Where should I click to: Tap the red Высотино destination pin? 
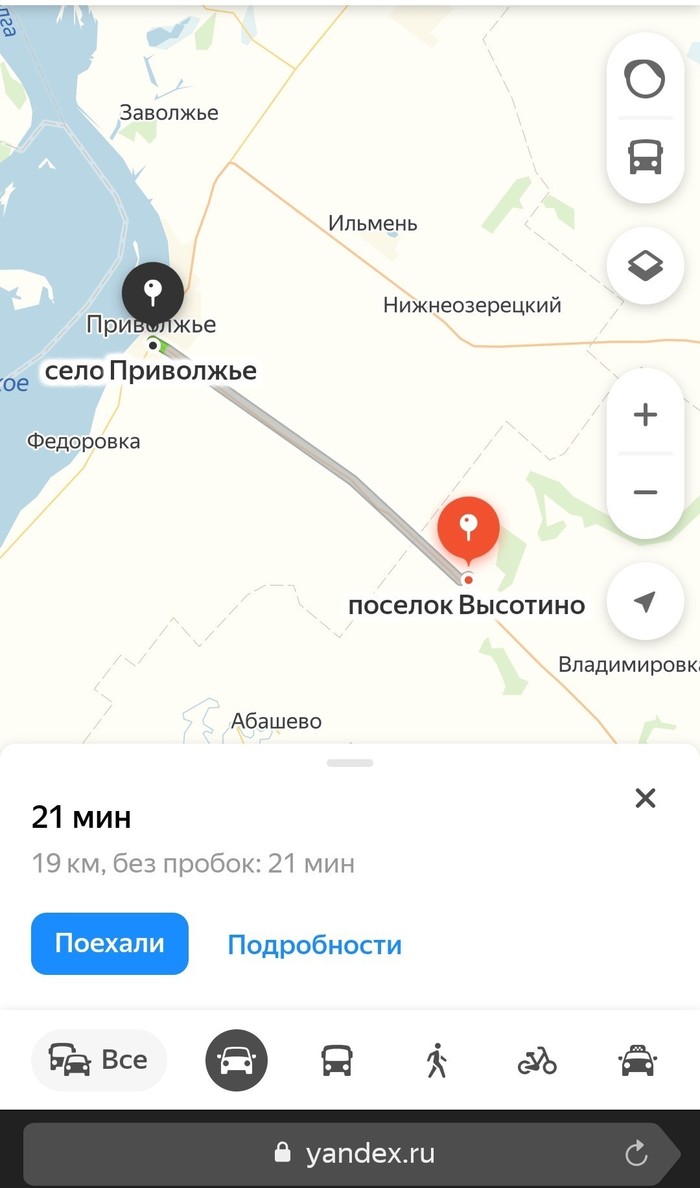[468, 527]
